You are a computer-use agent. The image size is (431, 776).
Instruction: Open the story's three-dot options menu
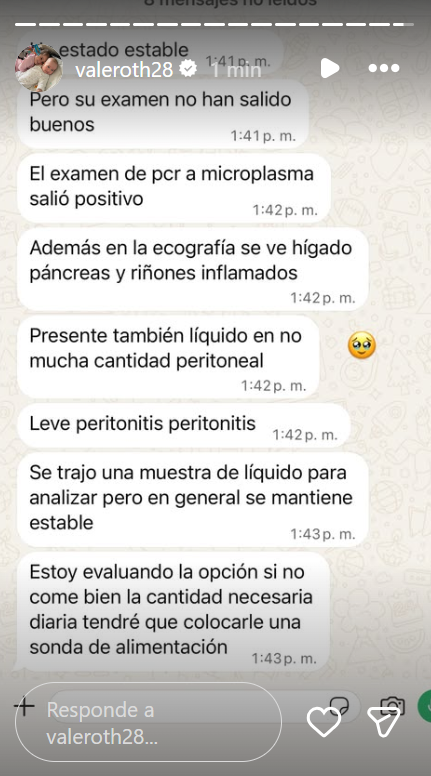[384, 68]
